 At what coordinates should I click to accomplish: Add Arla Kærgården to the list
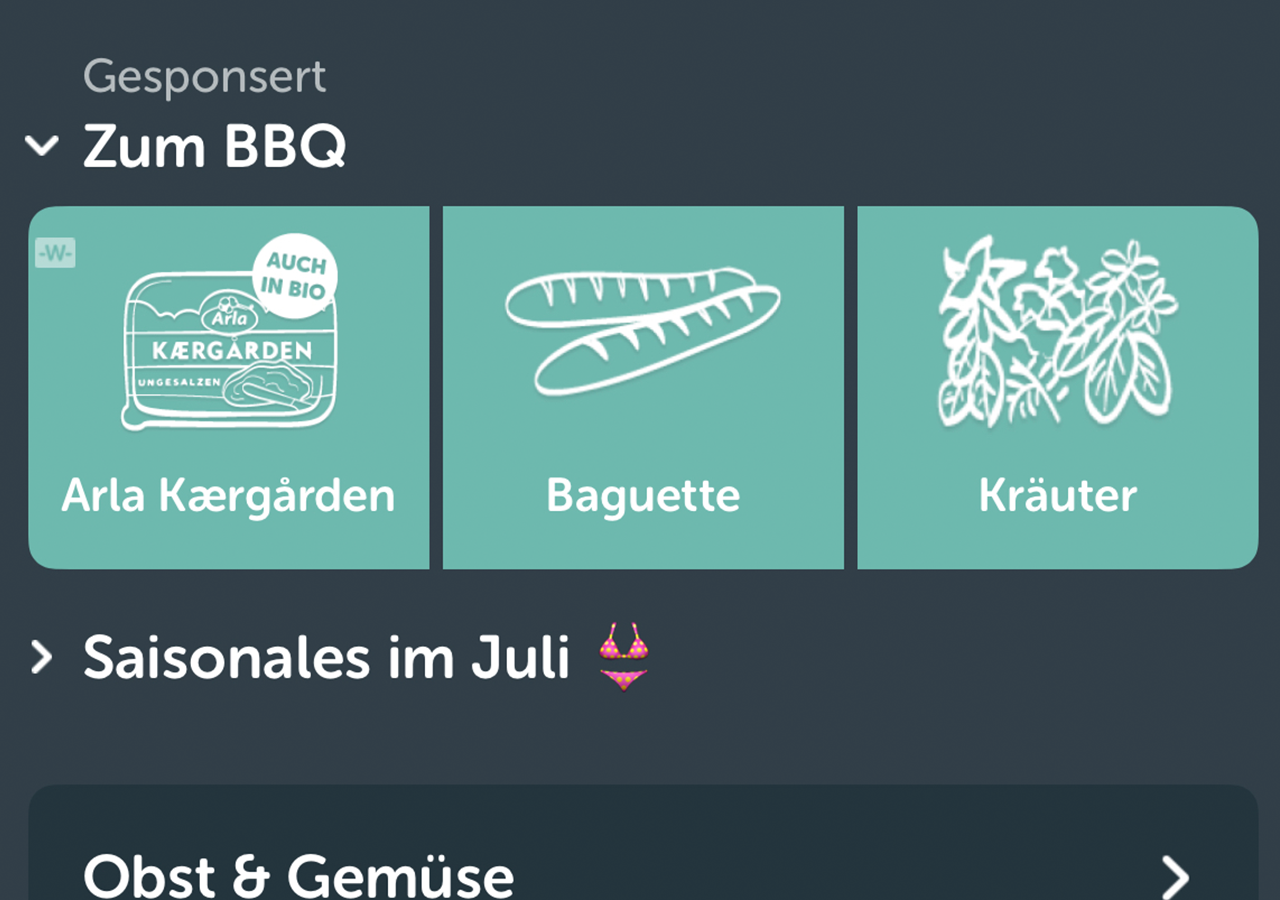pos(229,387)
